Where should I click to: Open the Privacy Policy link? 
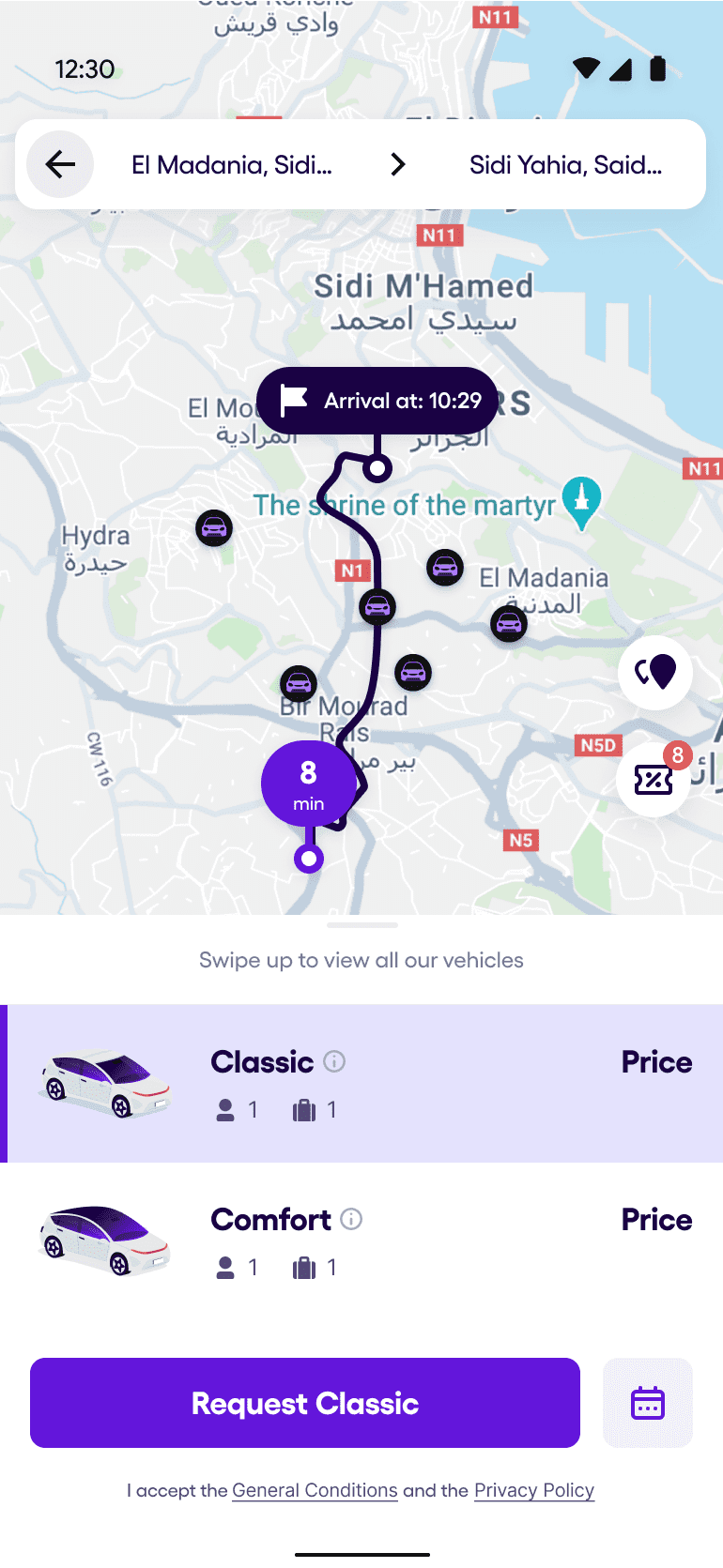[533, 1490]
